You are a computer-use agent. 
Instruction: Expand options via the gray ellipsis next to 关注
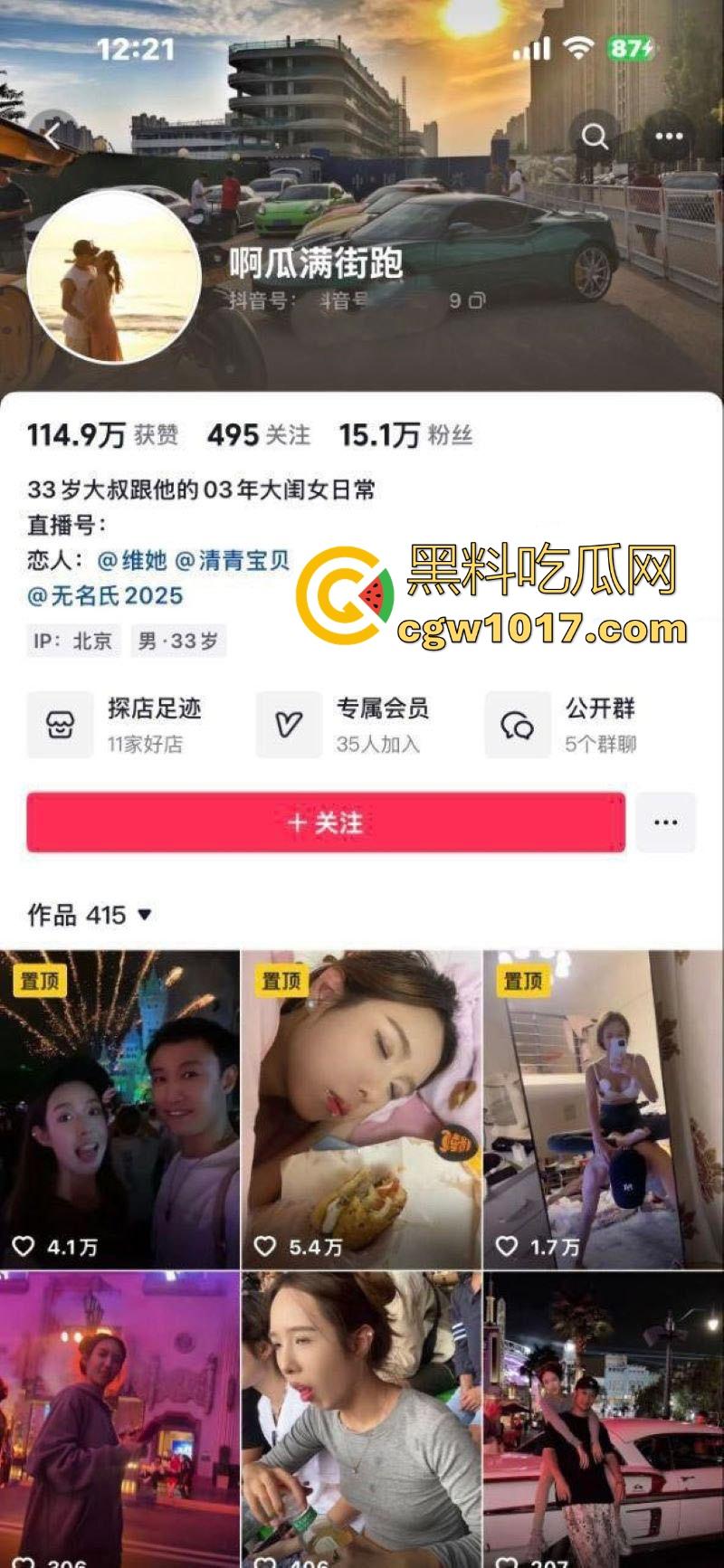click(x=667, y=822)
